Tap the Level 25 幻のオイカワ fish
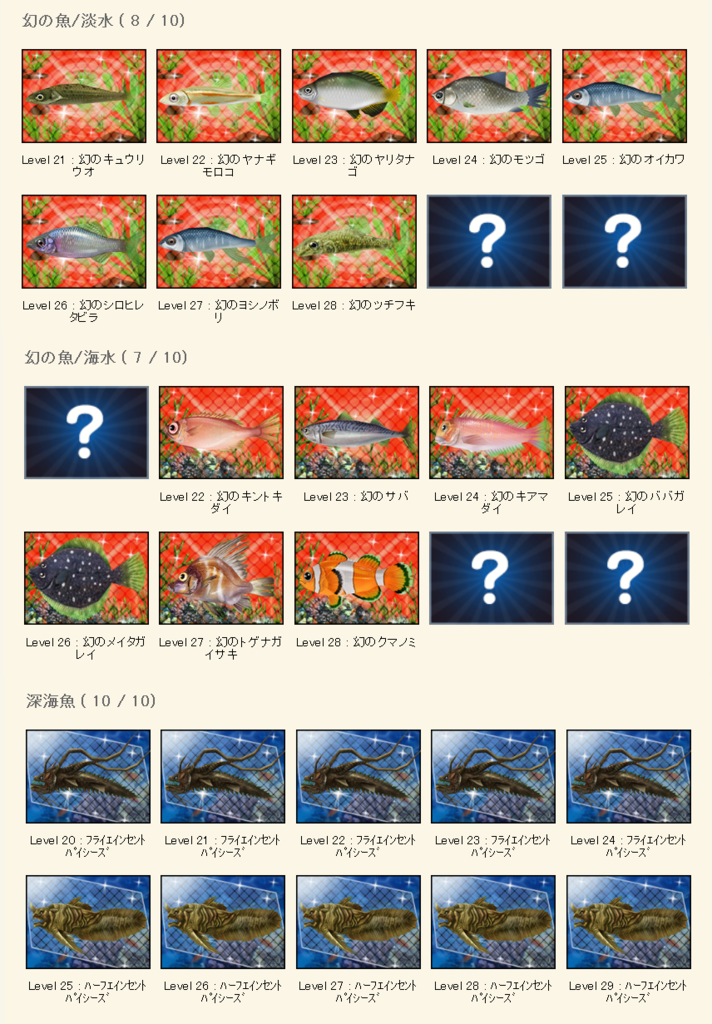The width and height of the screenshot is (712, 1024). click(624, 96)
